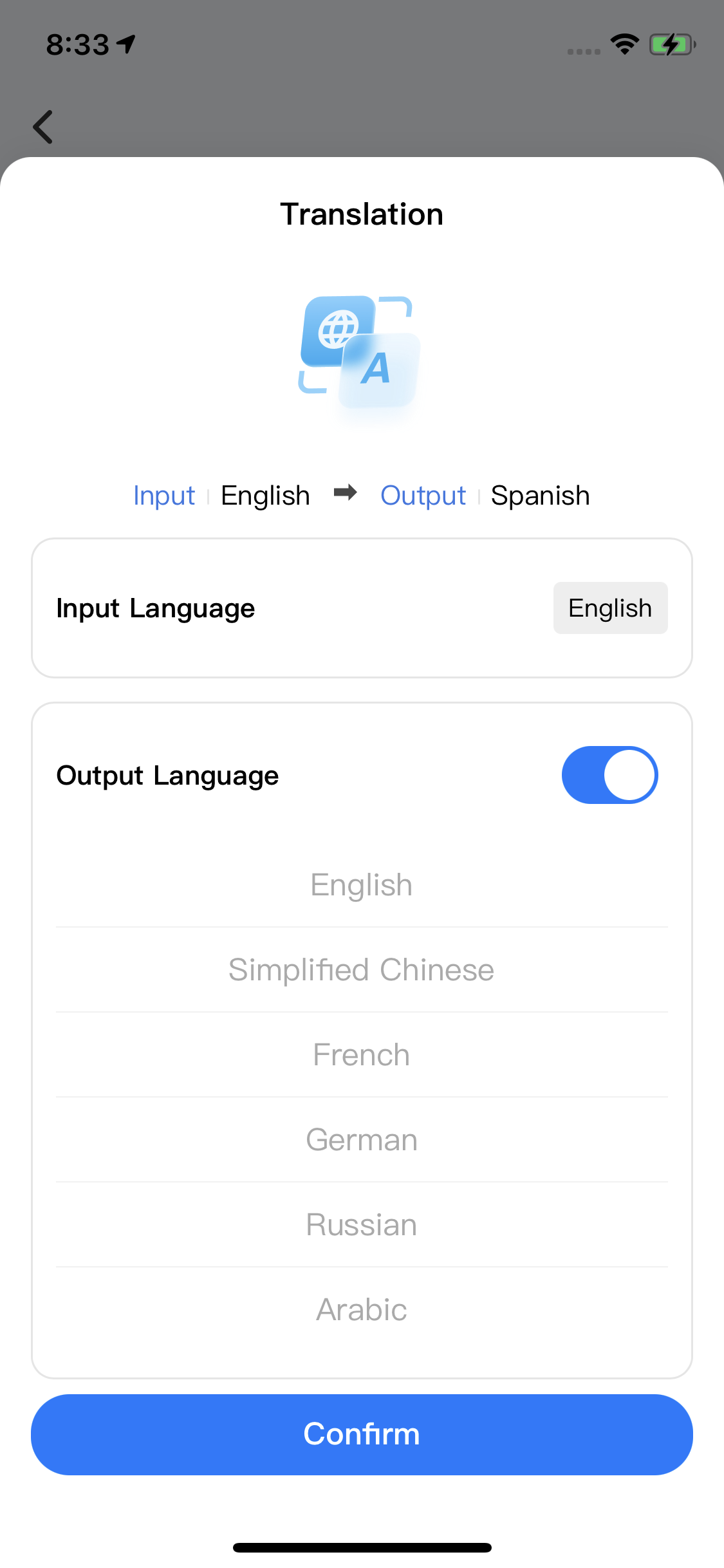Choose Russian as output language
This screenshot has height=1568, width=724.
pyautogui.click(x=362, y=1225)
